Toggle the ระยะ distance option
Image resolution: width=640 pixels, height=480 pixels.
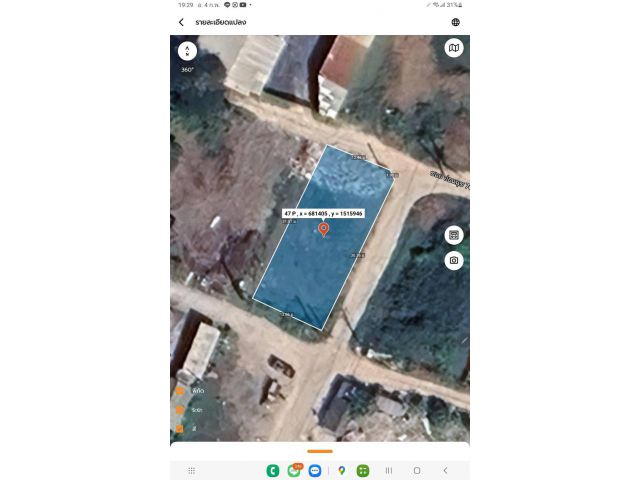[x=180, y=410]
